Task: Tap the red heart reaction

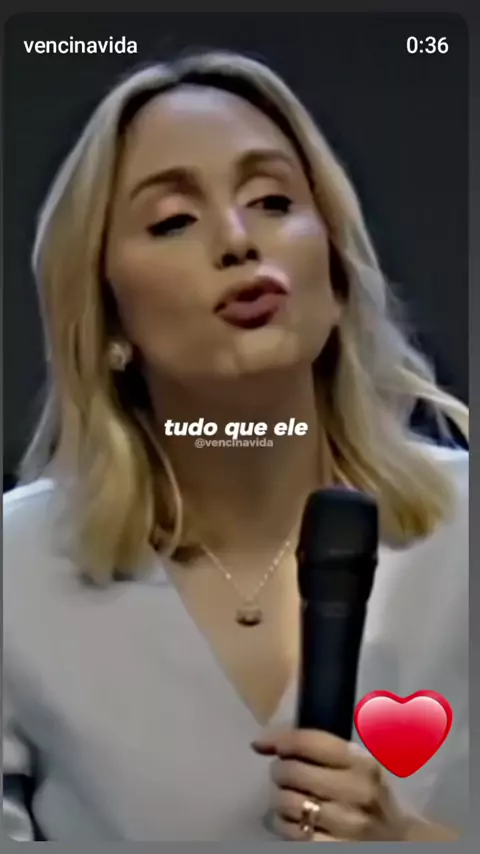Action: 403,733
